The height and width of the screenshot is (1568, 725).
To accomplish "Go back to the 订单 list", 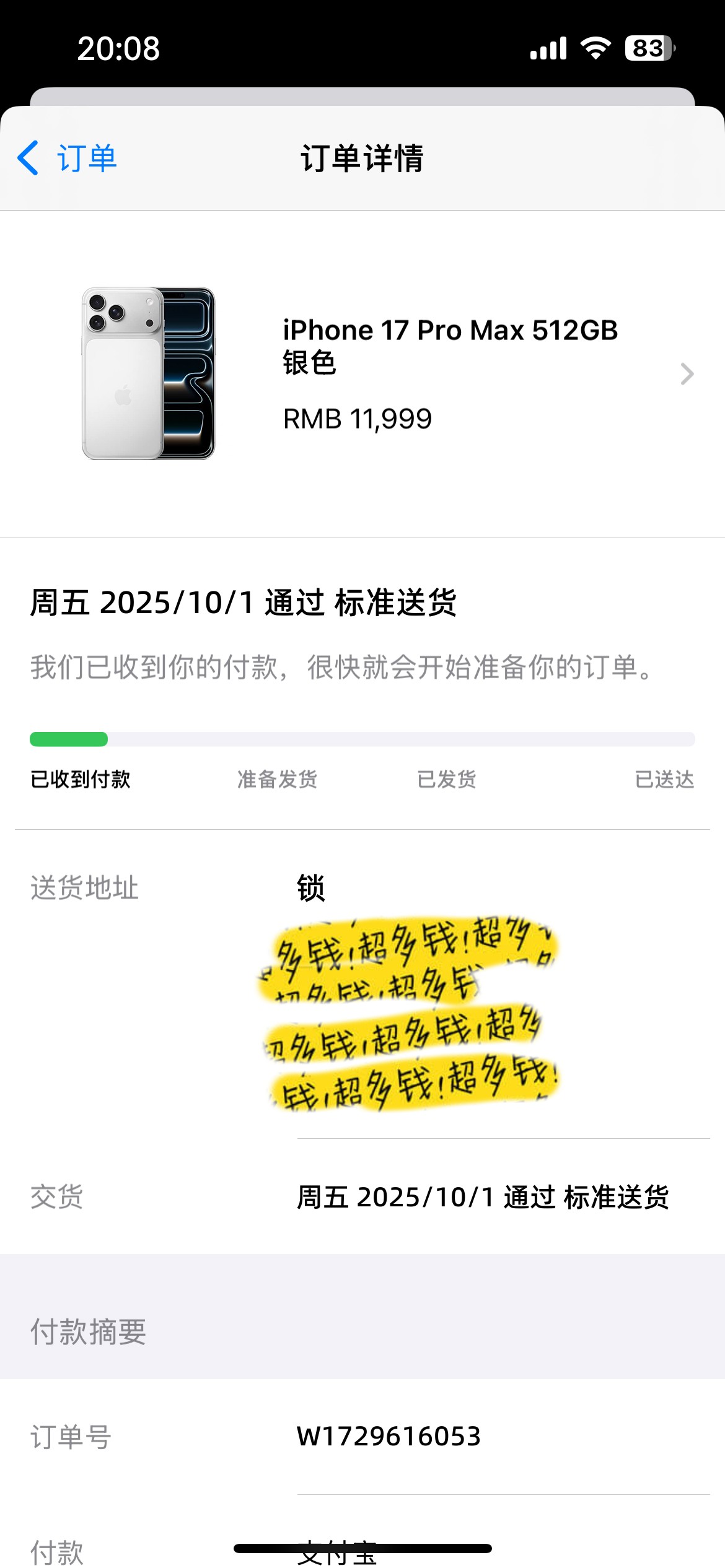I will tap(67, 158).
